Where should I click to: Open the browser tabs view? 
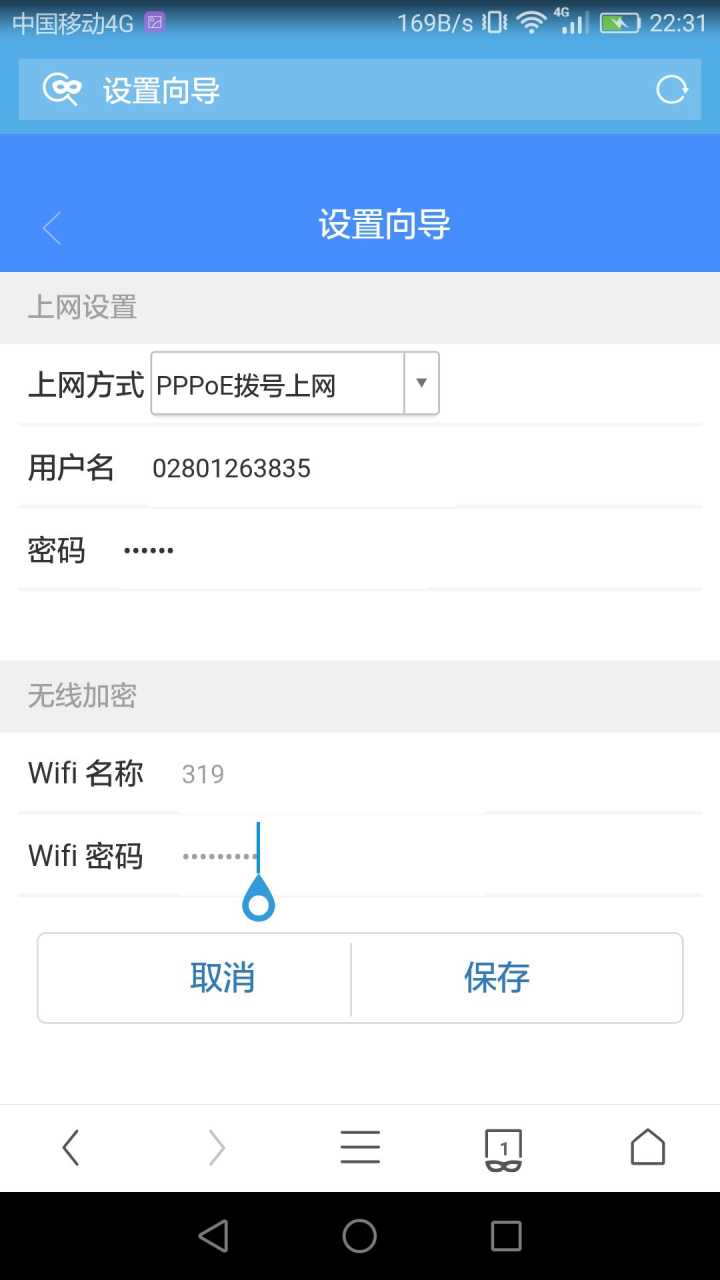503,1148
